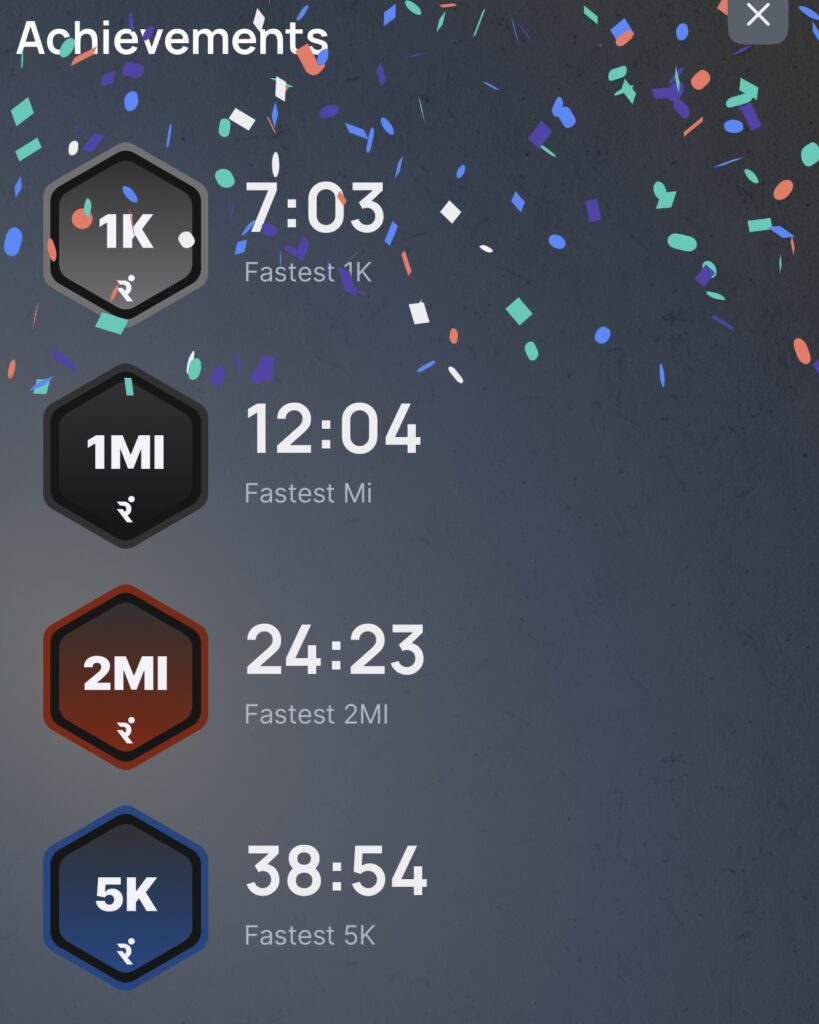Select the 2MI achievement badge
The width and height of the screenshot is (819, 1024).
(x=125, y=677)
